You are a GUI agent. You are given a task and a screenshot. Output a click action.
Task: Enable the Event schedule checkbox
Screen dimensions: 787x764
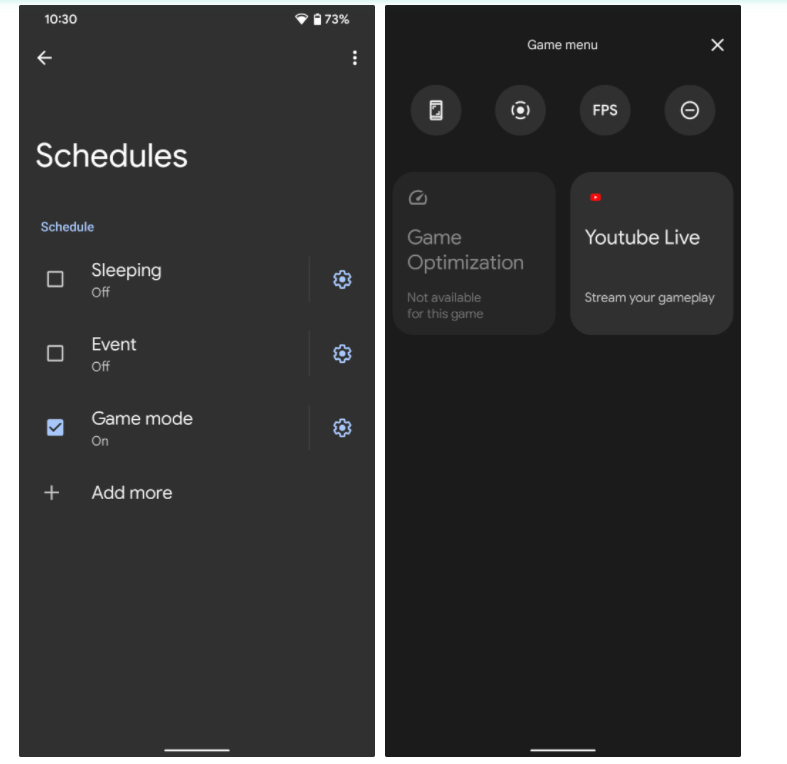click(x=56, y=353)
